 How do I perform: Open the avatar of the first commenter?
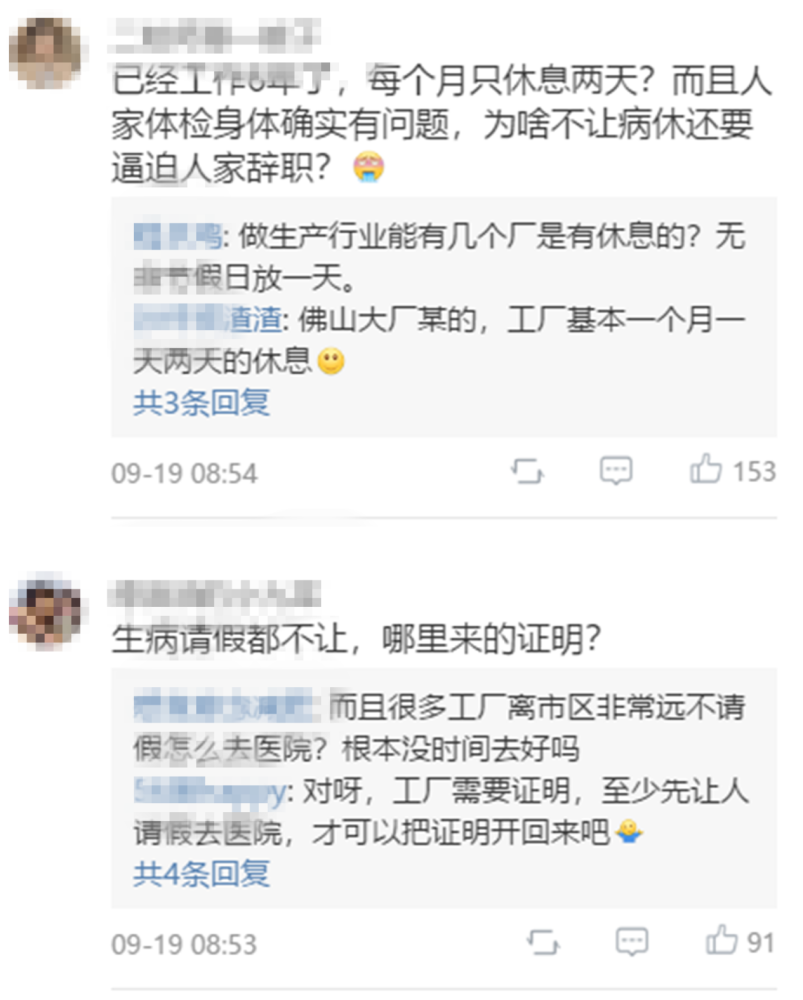click(x=45, y=52)
